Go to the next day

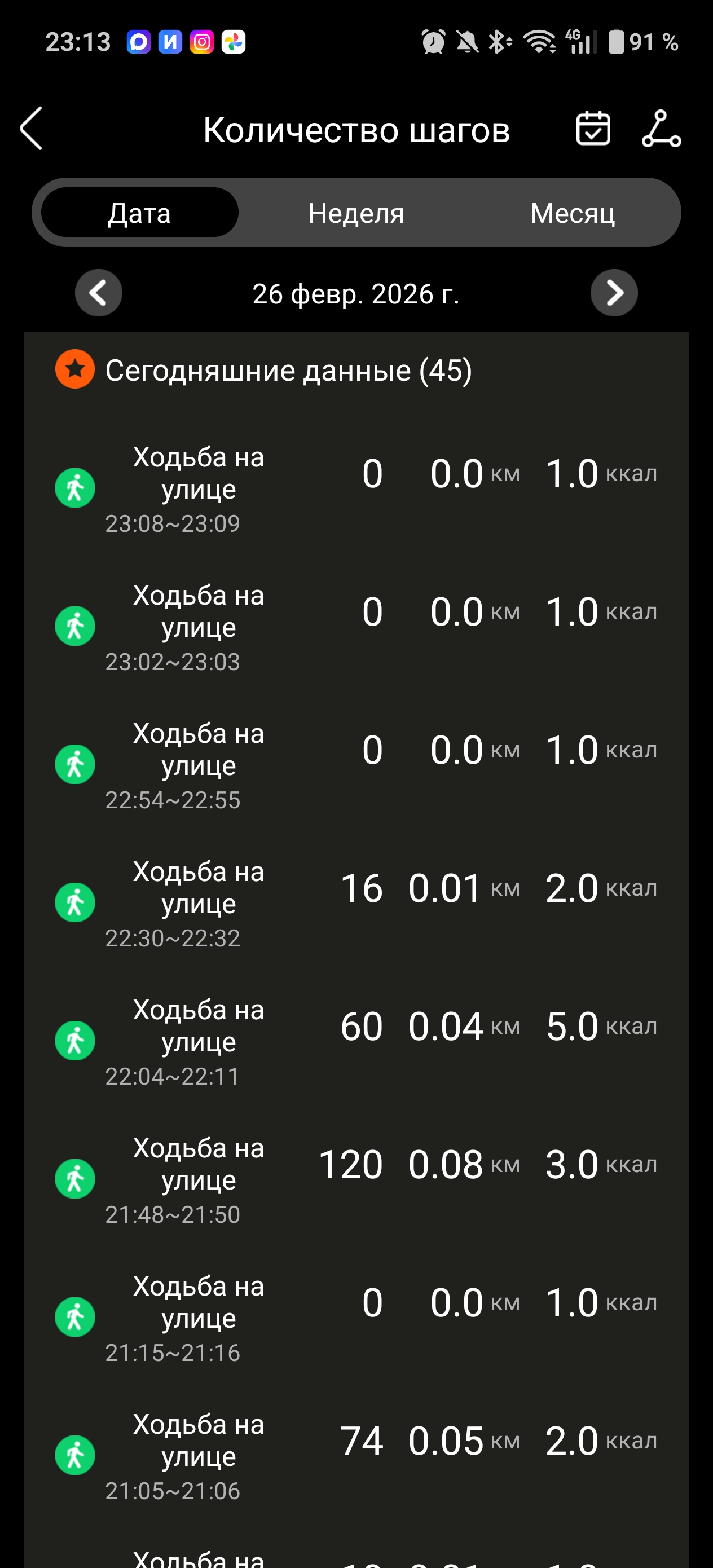614,293
